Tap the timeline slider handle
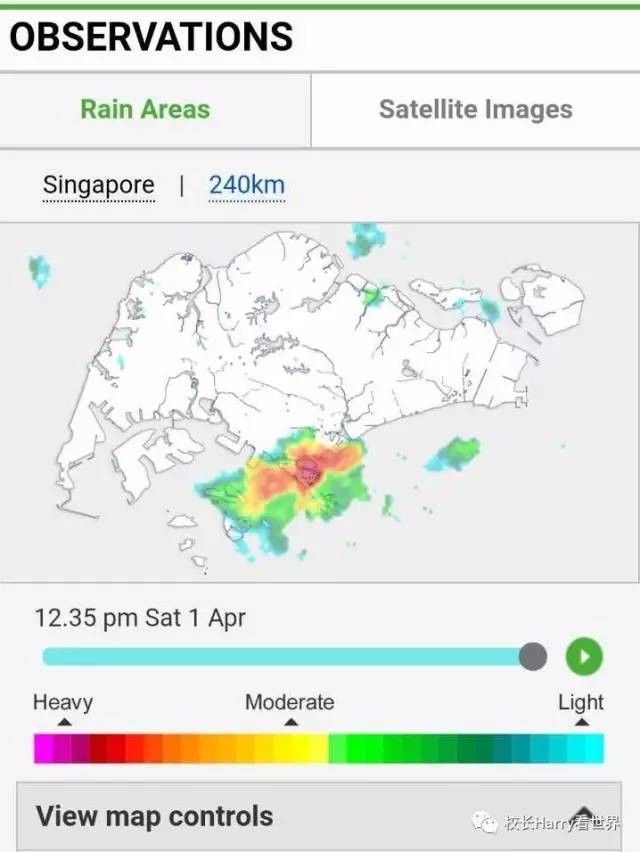Screen dimensions: 640x852 [x=533, y=657]
